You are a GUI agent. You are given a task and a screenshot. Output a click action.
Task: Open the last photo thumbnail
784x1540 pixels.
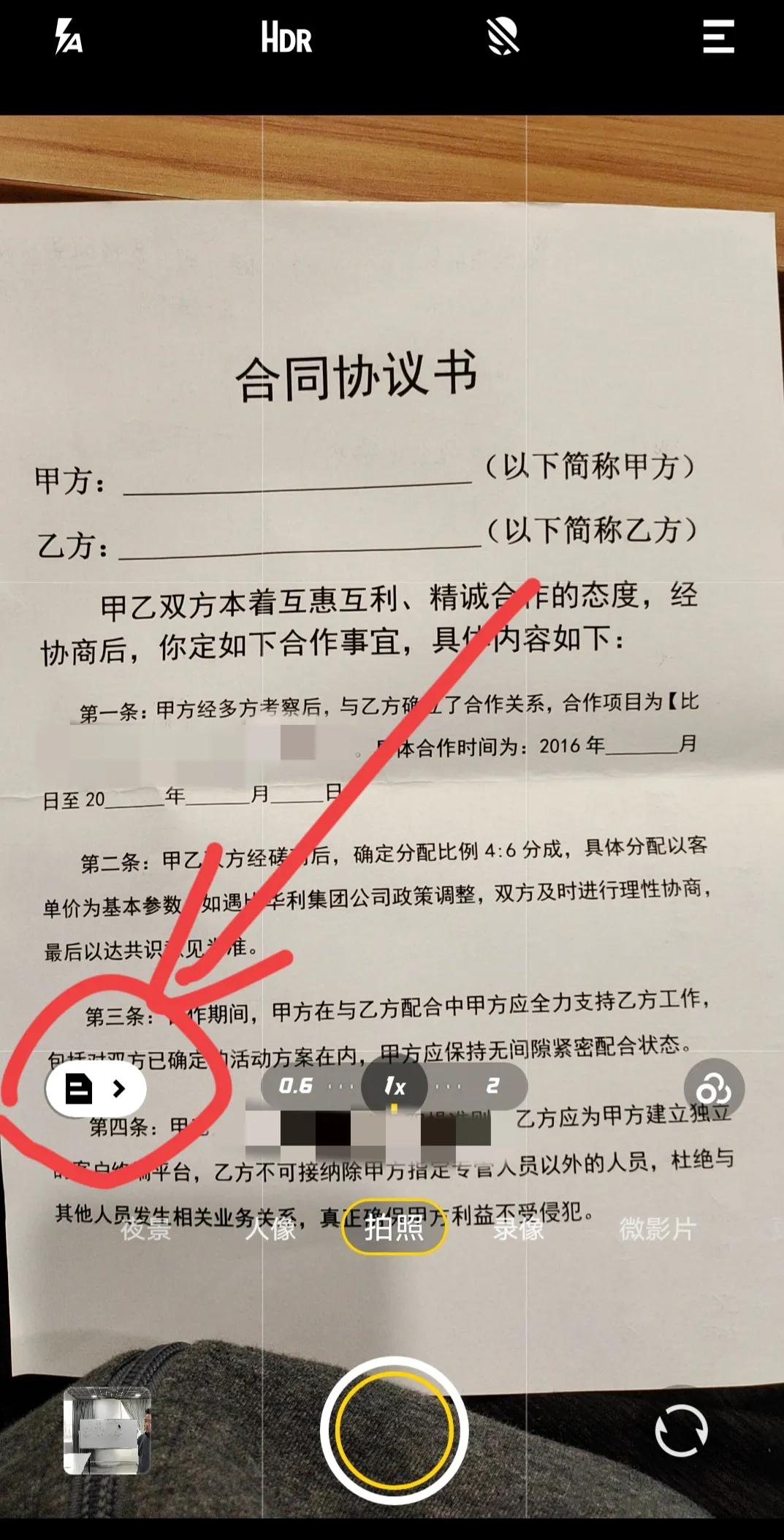pyautogui.click(x=107, y=1430)
